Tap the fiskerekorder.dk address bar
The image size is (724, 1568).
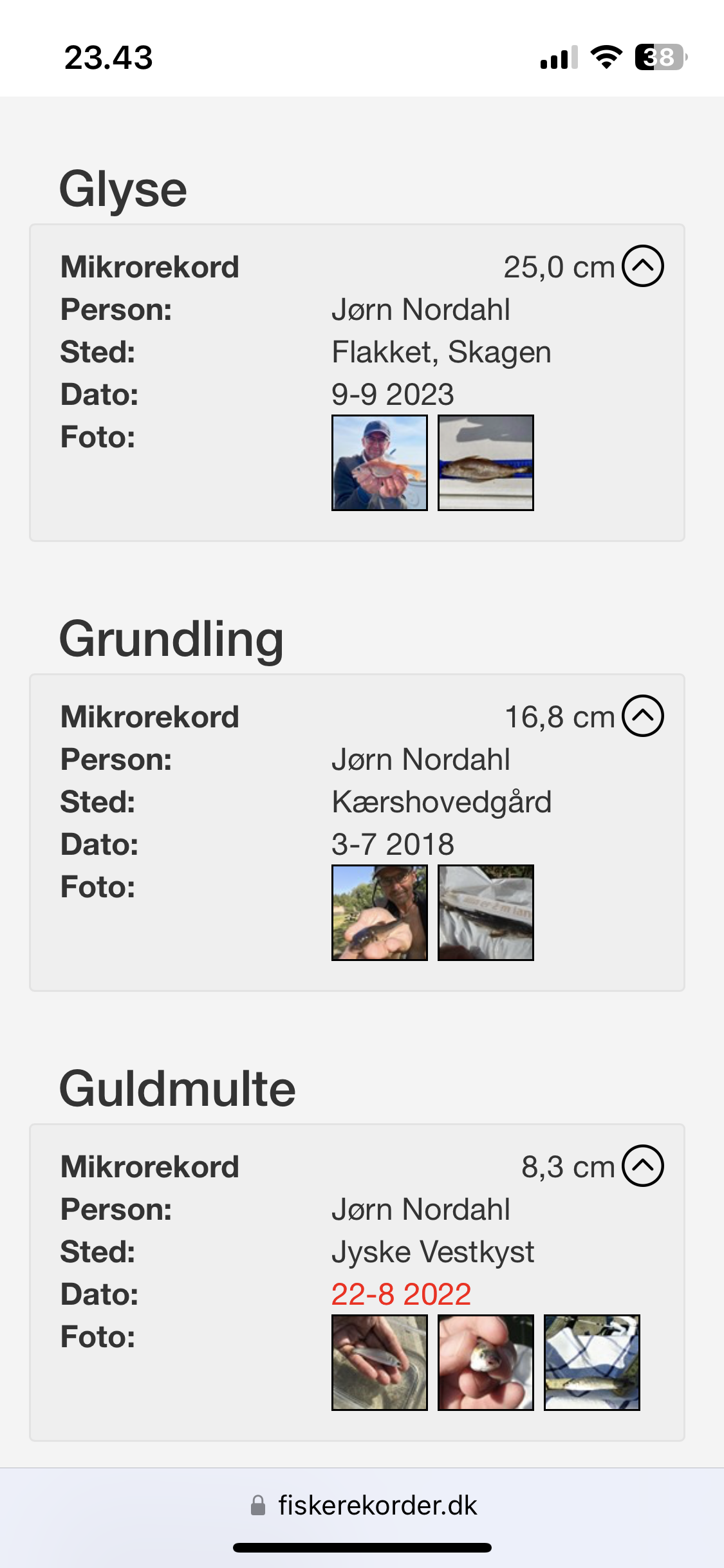364,1506
